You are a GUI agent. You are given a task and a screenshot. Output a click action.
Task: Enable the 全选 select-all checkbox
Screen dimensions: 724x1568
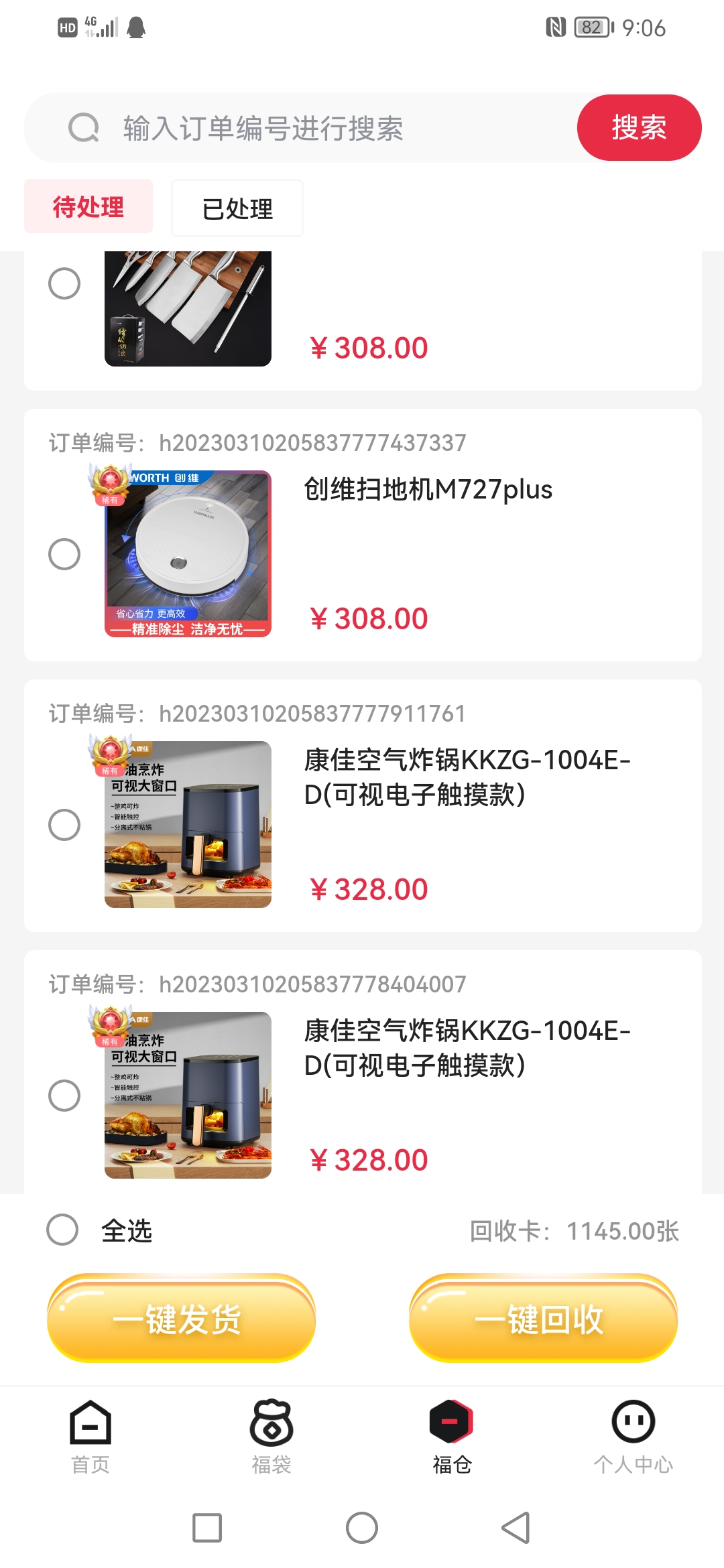pyautogui.click(x=63, y=1230)
